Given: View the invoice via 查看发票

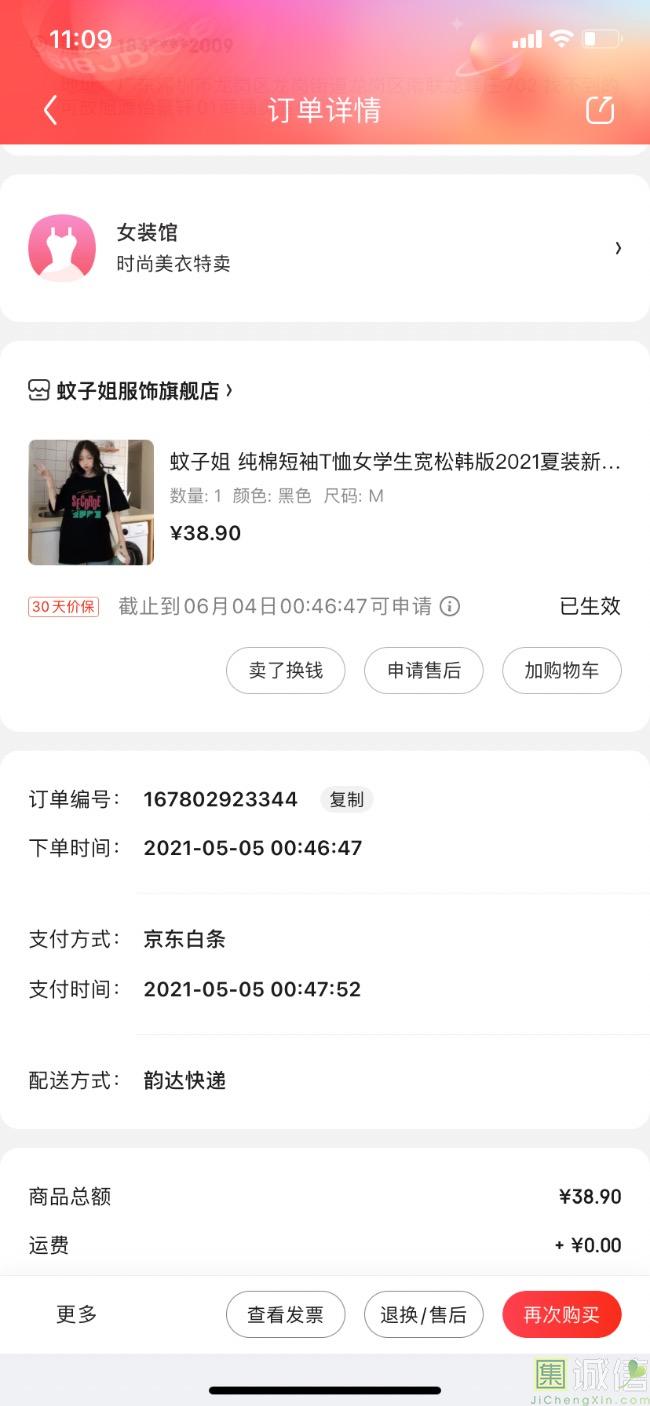Looking at the screenshot, I should click(285, 1314).
